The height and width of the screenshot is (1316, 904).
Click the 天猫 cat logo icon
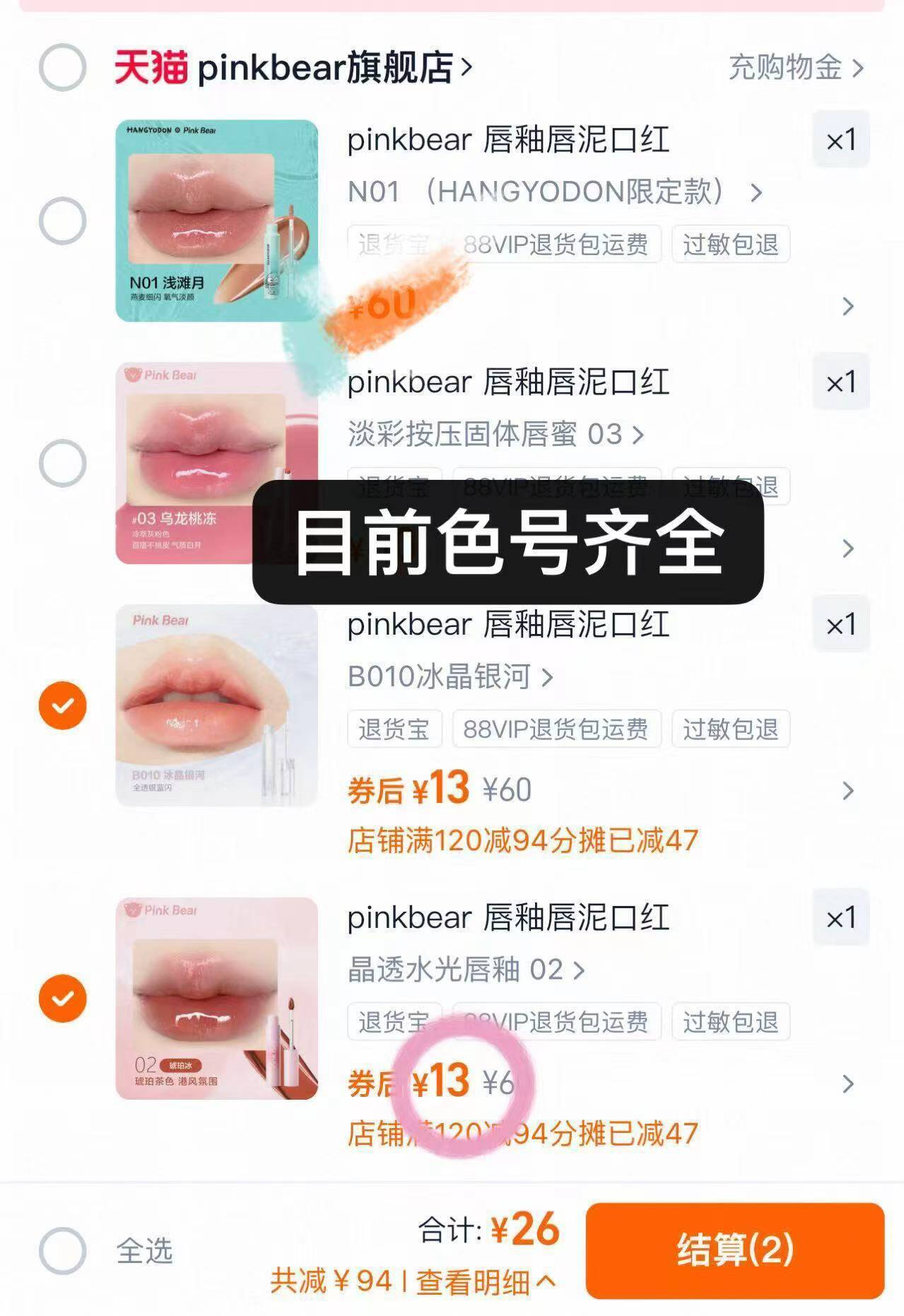151,67
